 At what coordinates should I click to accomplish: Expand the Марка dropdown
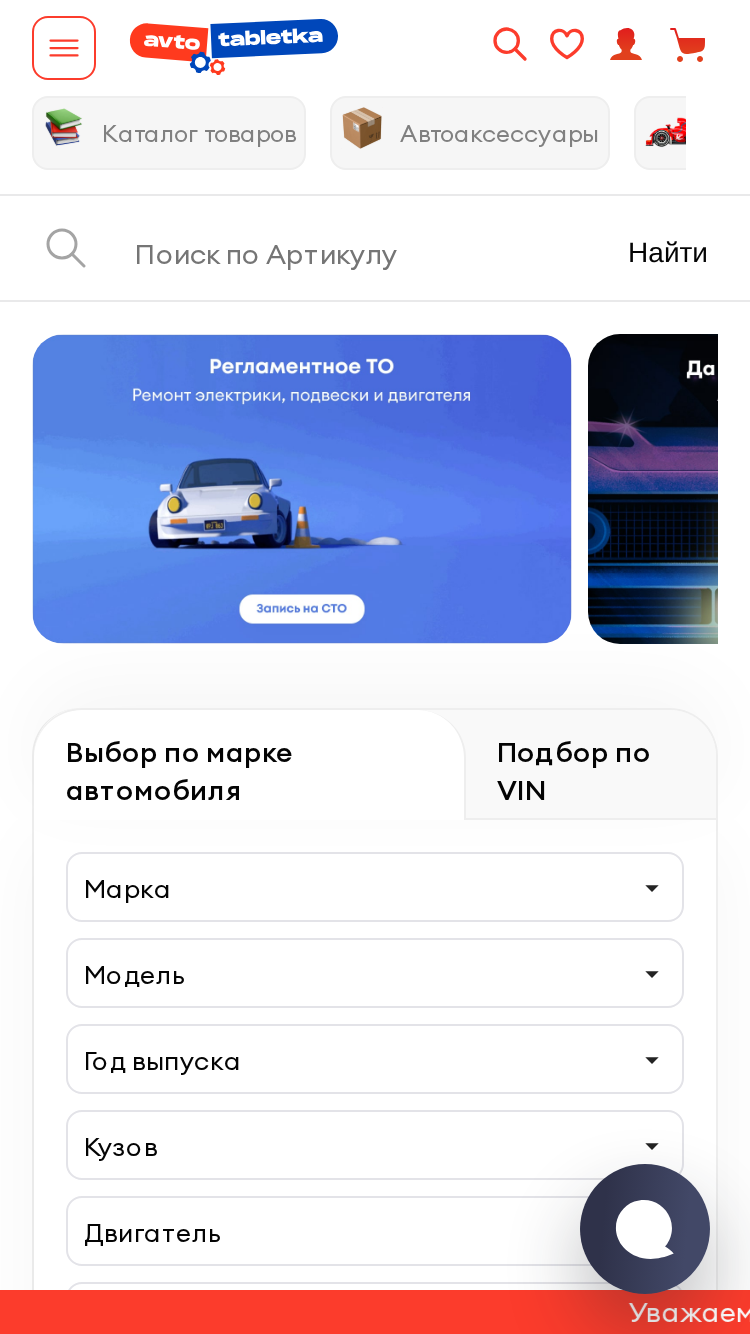tap(375, 887)
